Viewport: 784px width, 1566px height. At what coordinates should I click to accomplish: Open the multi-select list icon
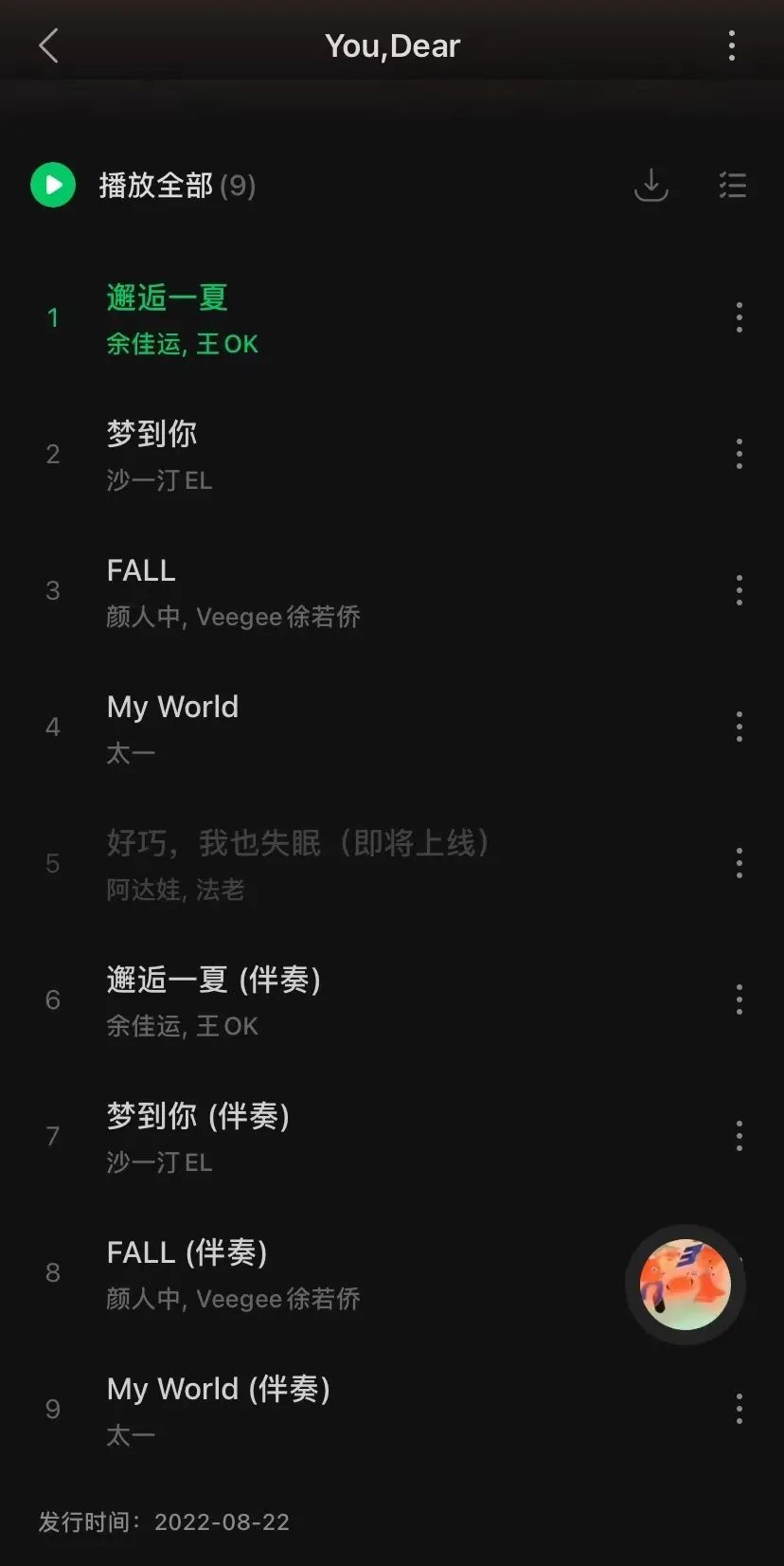(732, 185)
